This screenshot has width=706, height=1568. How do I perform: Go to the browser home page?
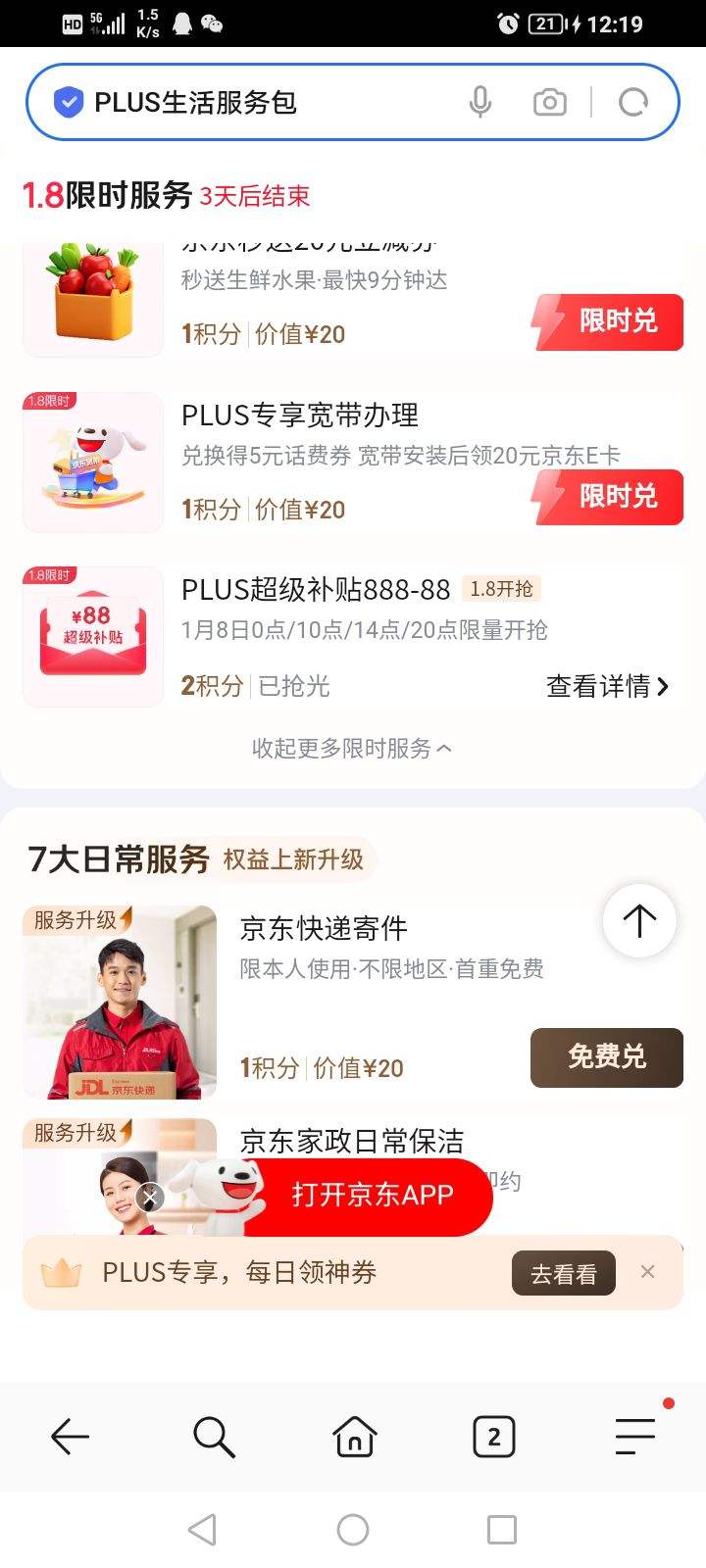[354, 1437]
